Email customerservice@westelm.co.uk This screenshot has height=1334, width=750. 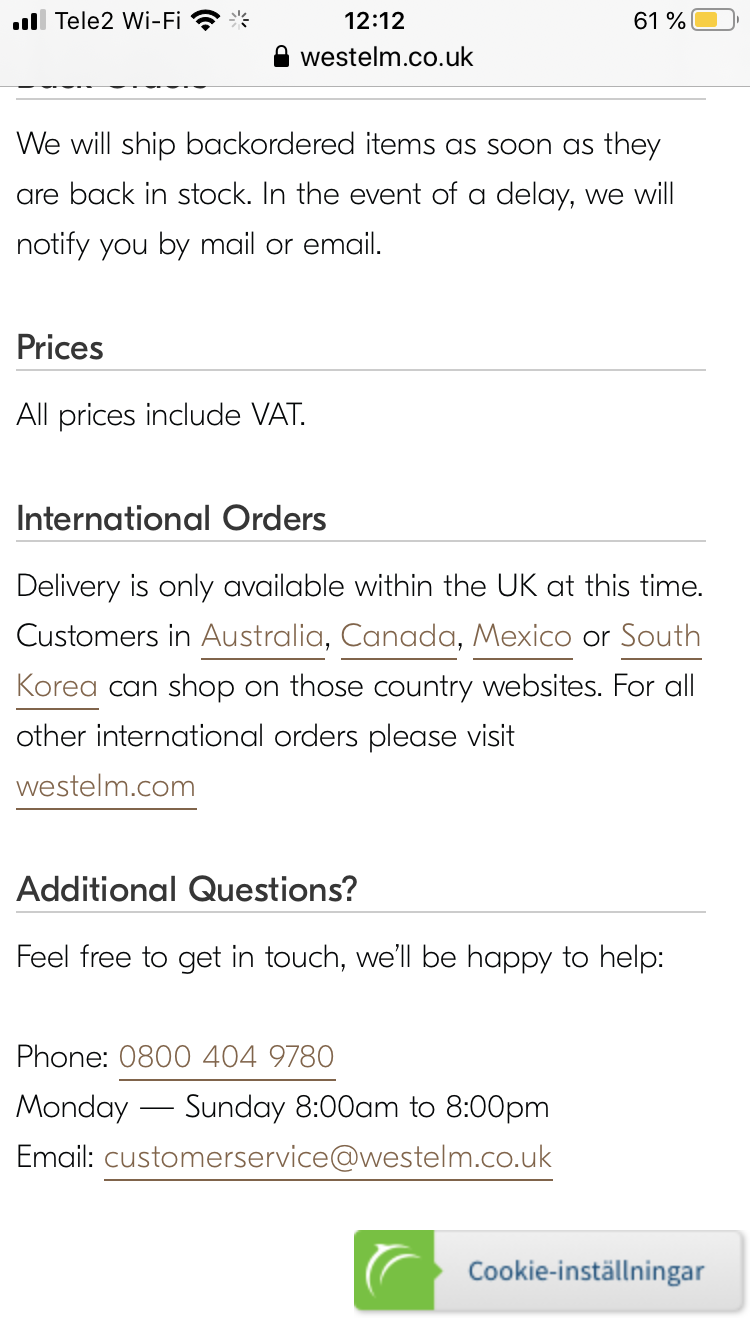tap(328, 1158)
